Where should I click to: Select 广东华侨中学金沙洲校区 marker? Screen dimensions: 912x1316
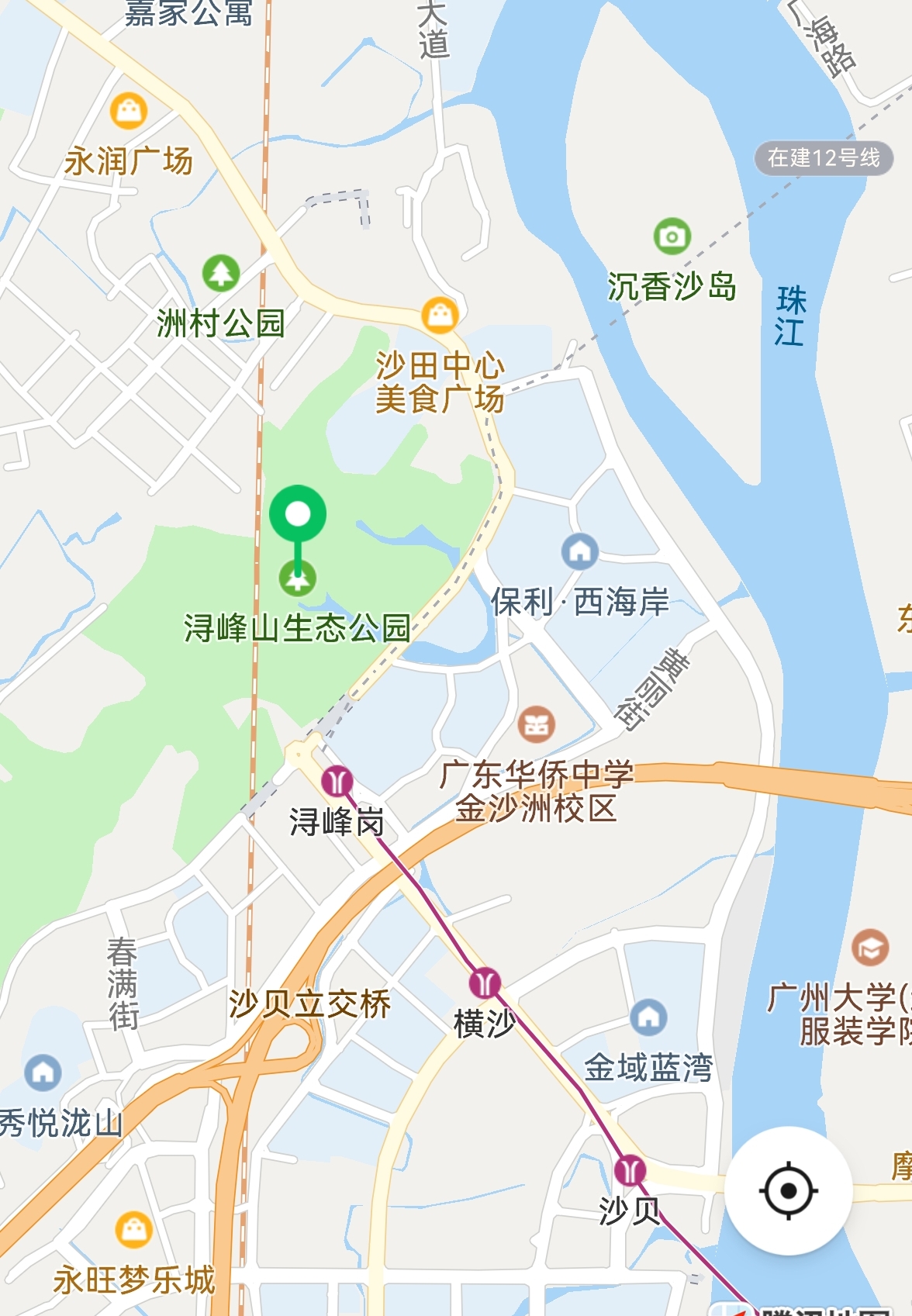537,725
